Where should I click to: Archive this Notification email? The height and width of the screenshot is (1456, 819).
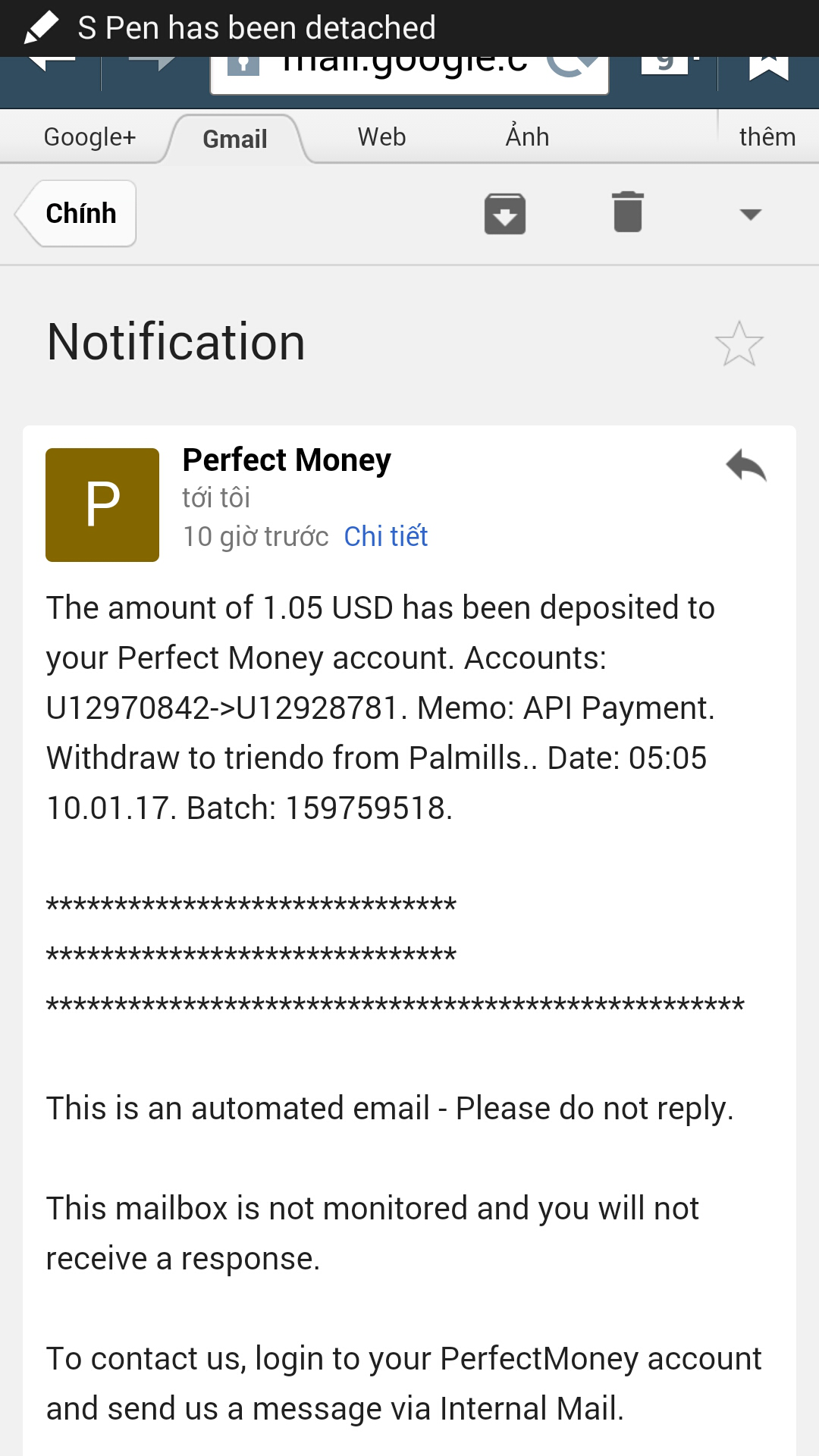(505, 214)
